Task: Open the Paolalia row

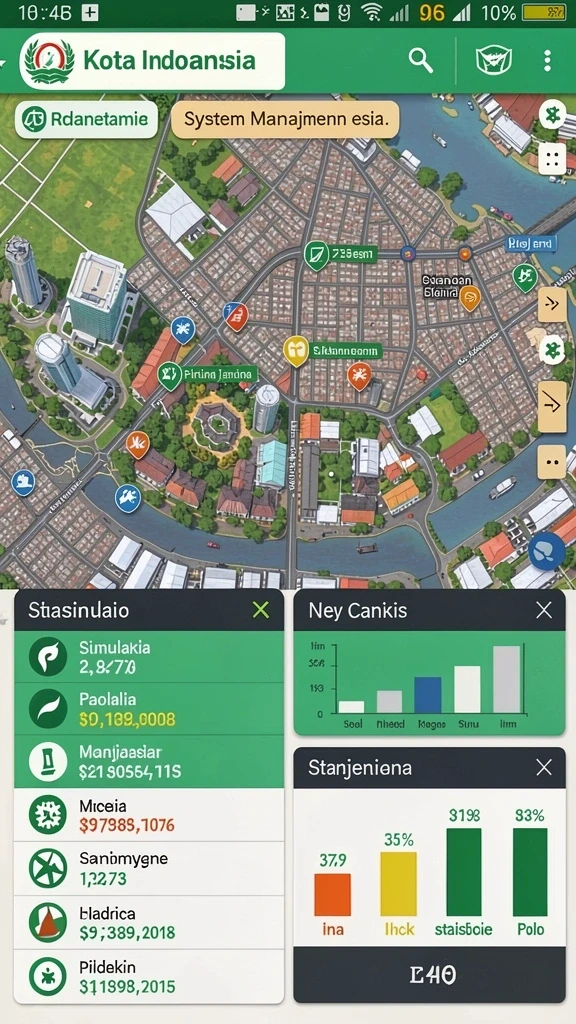Action: tap(149, 709)
